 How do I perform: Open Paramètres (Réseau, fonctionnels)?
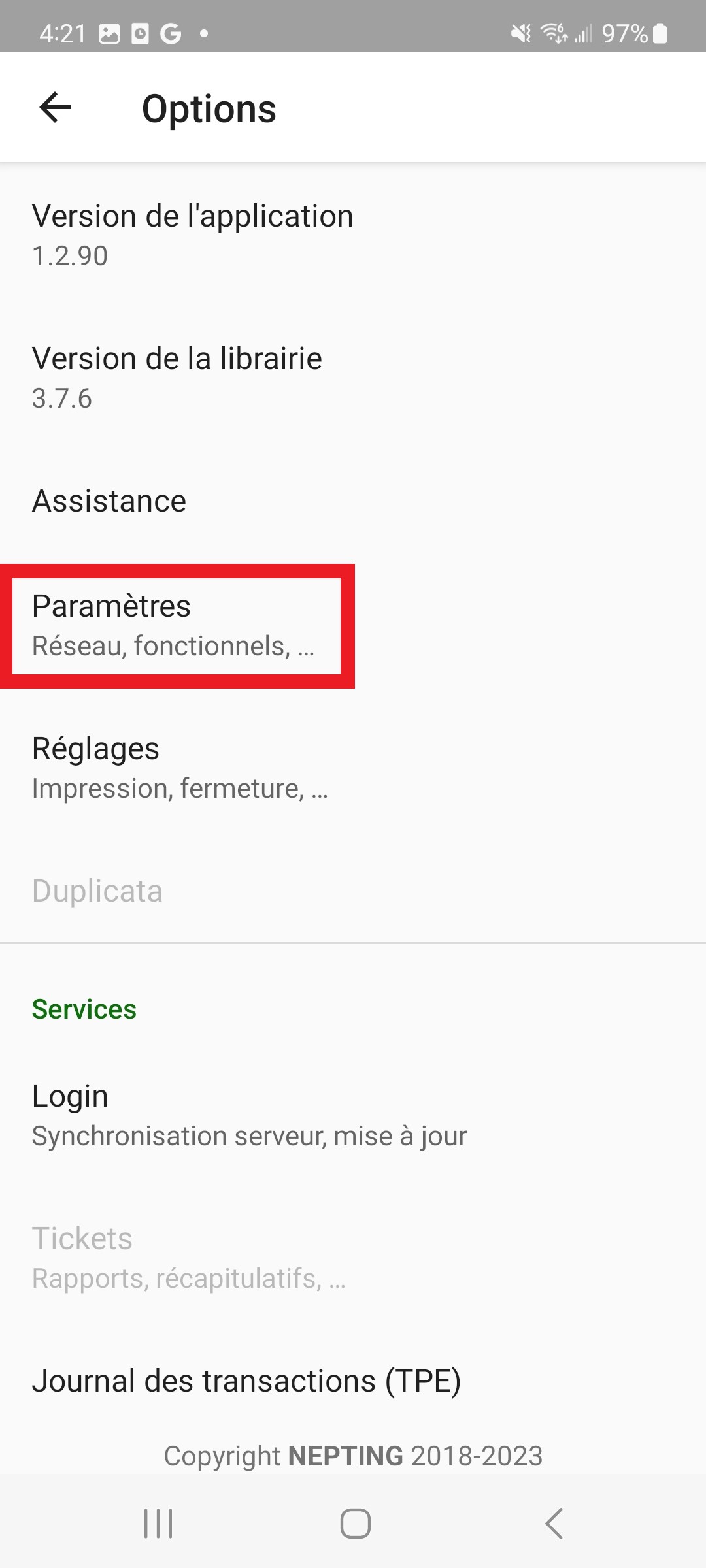pyautogui.click(x=353, y=626)
